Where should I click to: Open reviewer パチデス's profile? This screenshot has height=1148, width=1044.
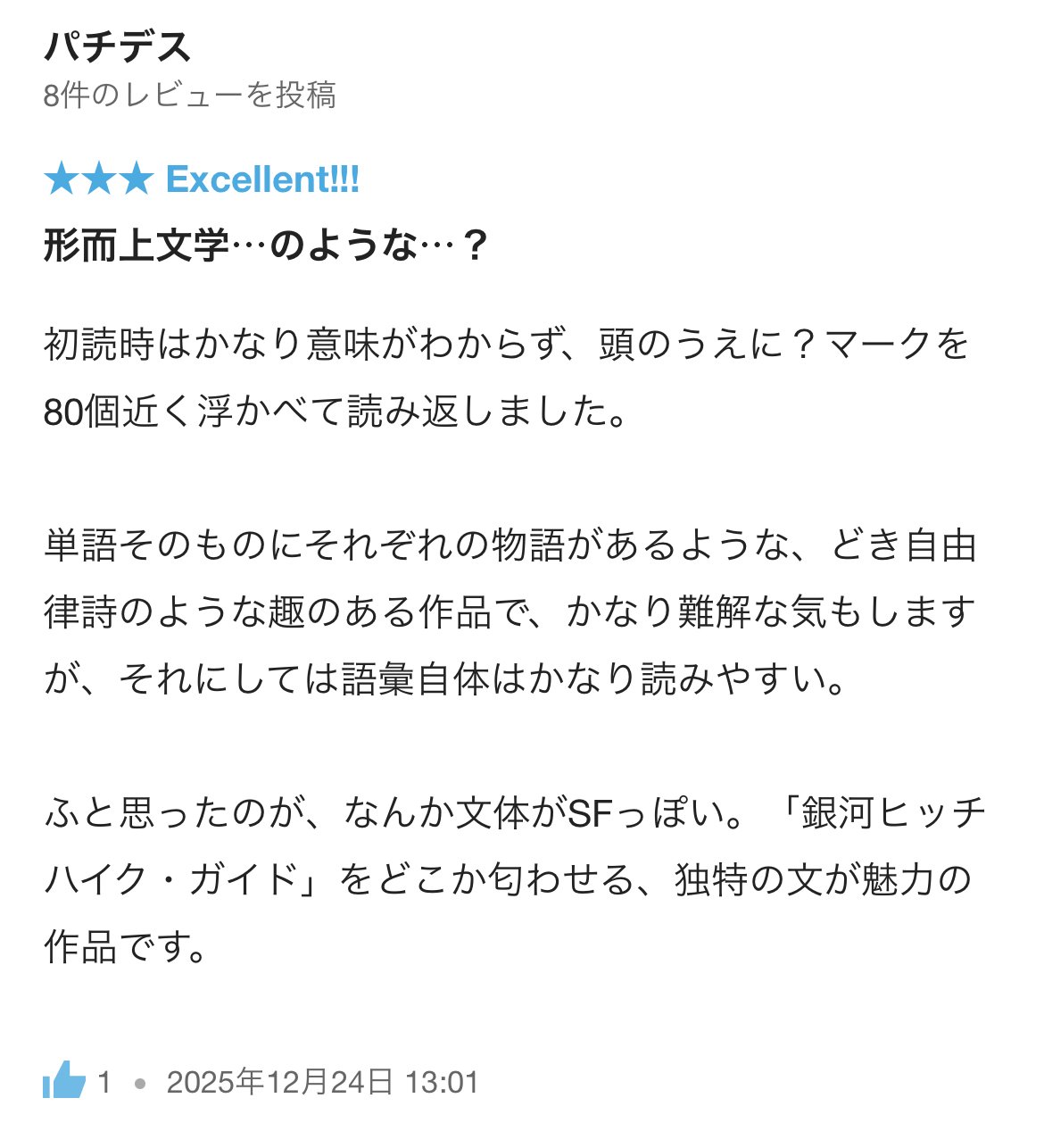tap(118, 46)
